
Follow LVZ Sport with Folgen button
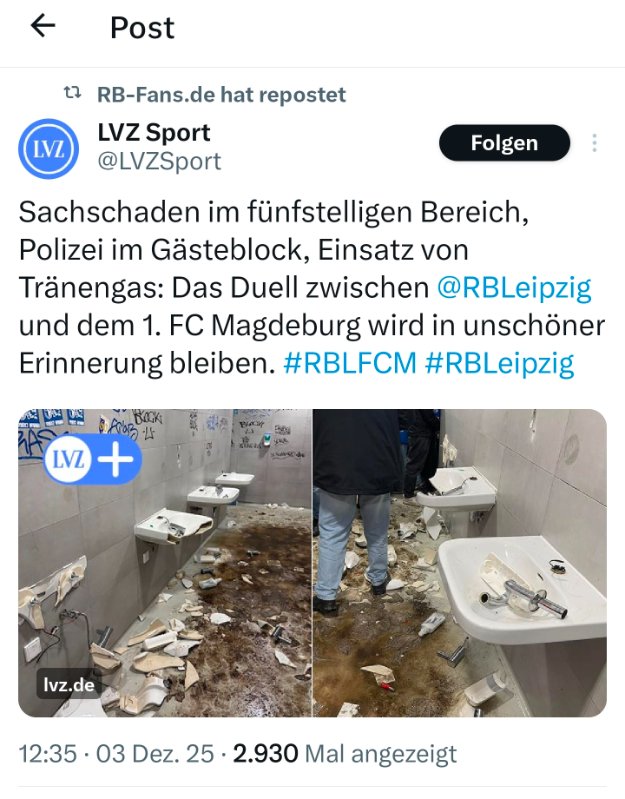(504, 144)
